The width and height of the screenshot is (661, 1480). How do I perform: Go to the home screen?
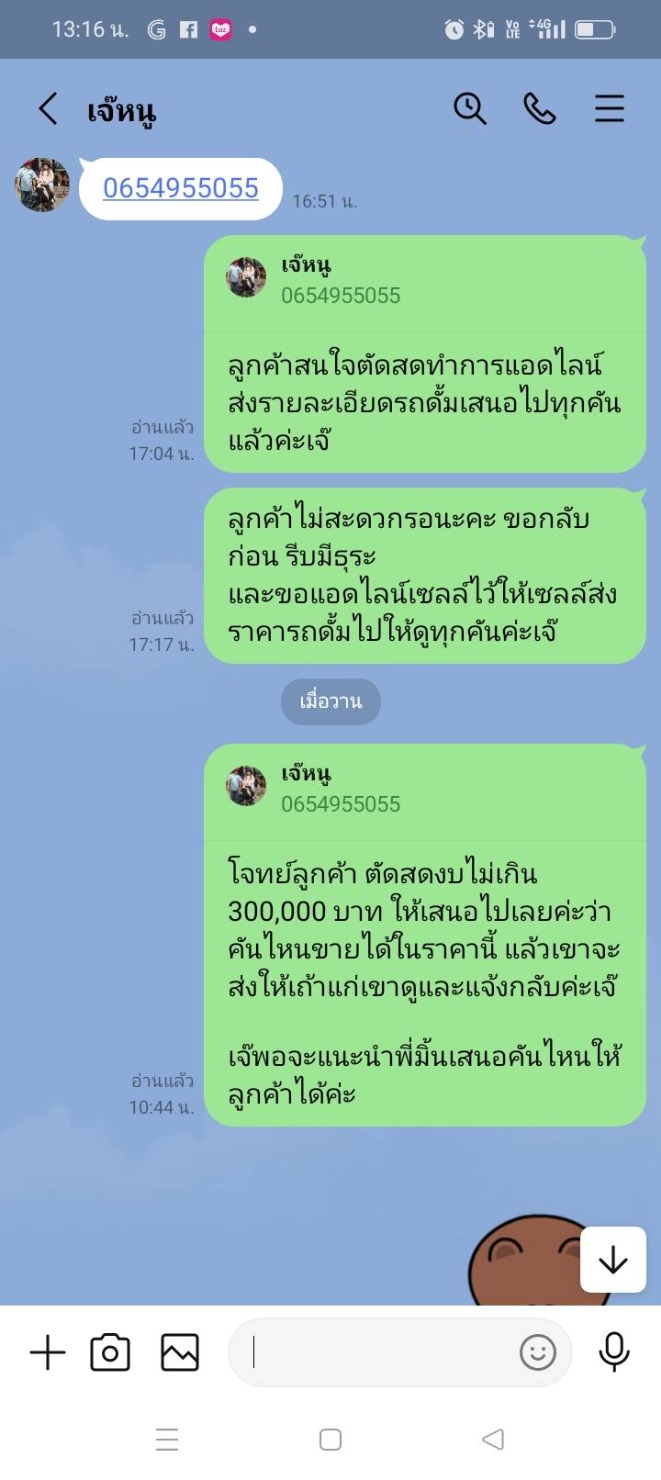(x=330, y=1440)
